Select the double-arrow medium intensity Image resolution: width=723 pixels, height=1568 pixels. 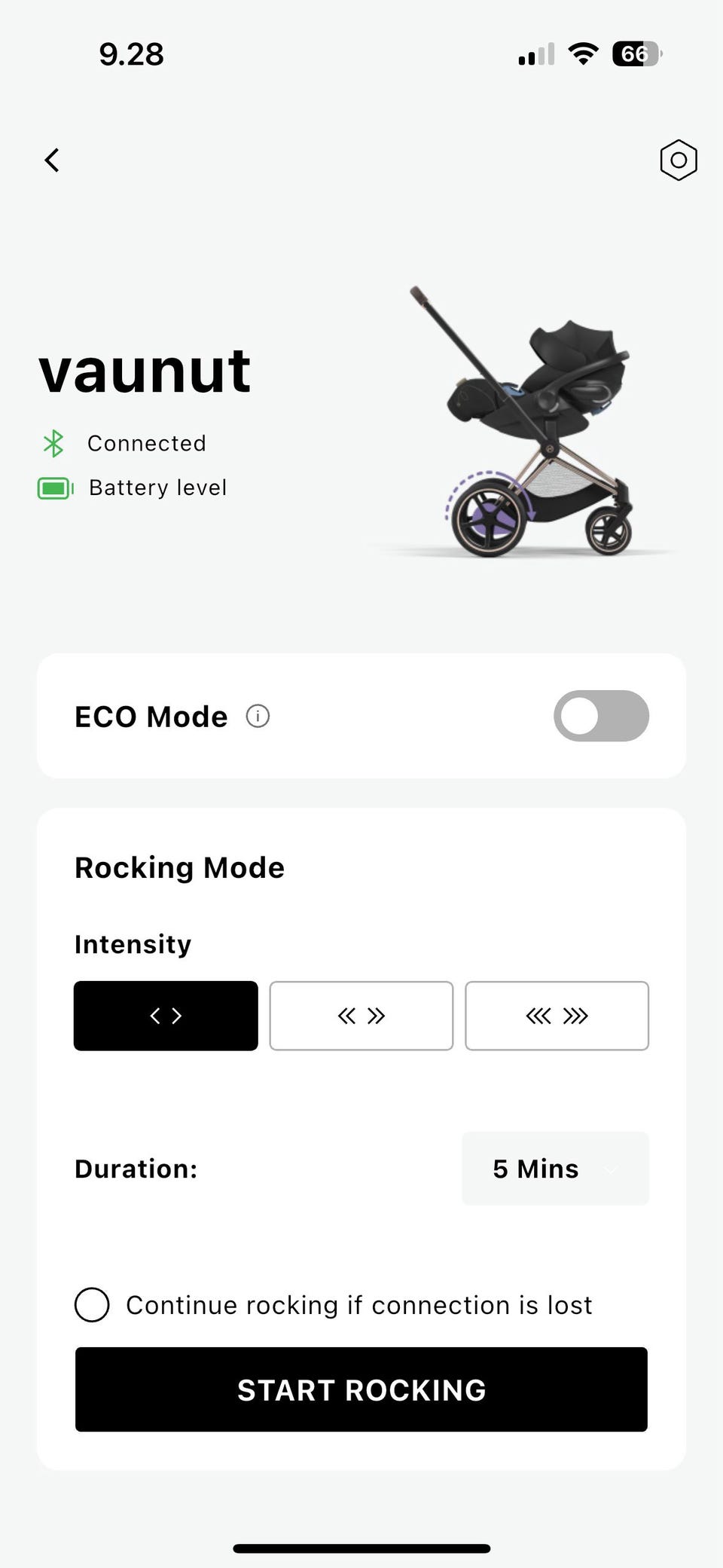pos(361,1016)
